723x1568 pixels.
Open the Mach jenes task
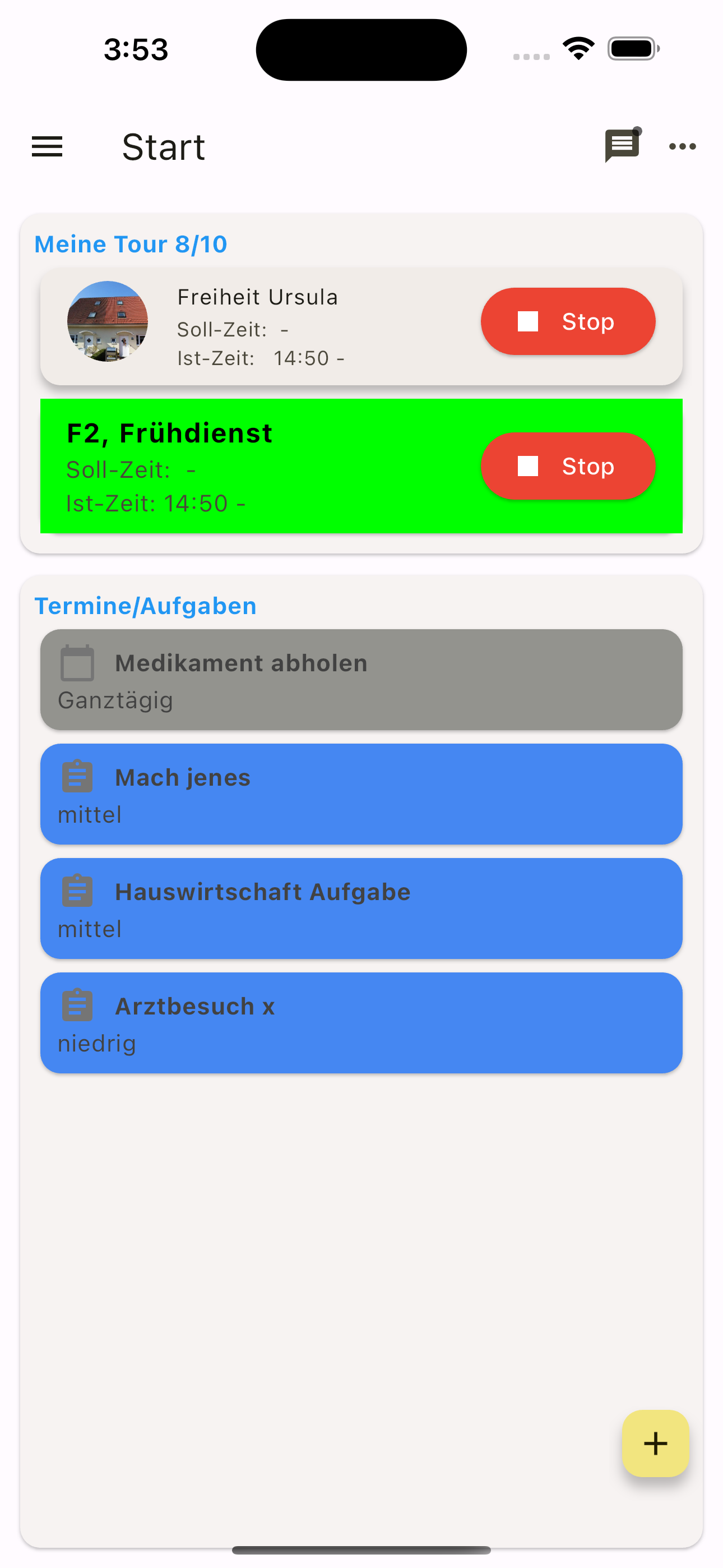[x=361, y=794]
